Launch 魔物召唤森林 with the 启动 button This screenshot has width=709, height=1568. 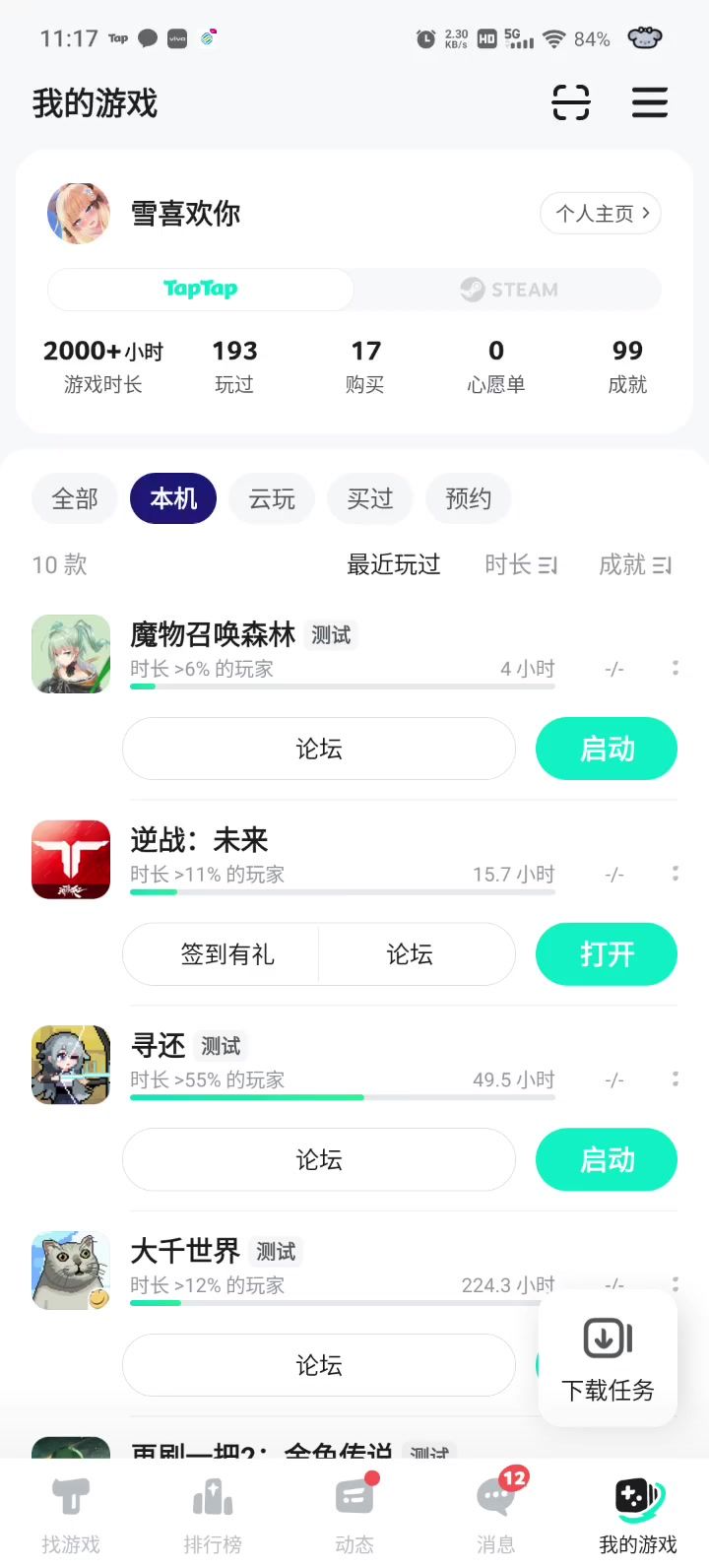coord(607,749)
